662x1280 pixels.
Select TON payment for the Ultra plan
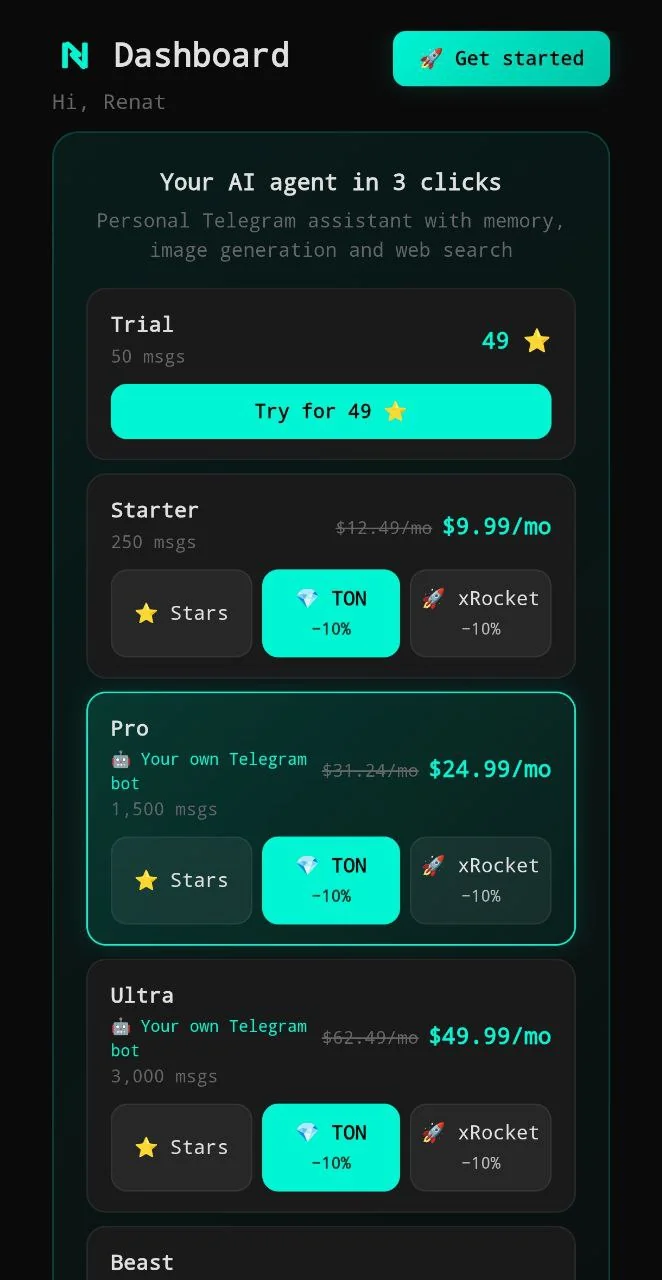tap(331, 1147)
